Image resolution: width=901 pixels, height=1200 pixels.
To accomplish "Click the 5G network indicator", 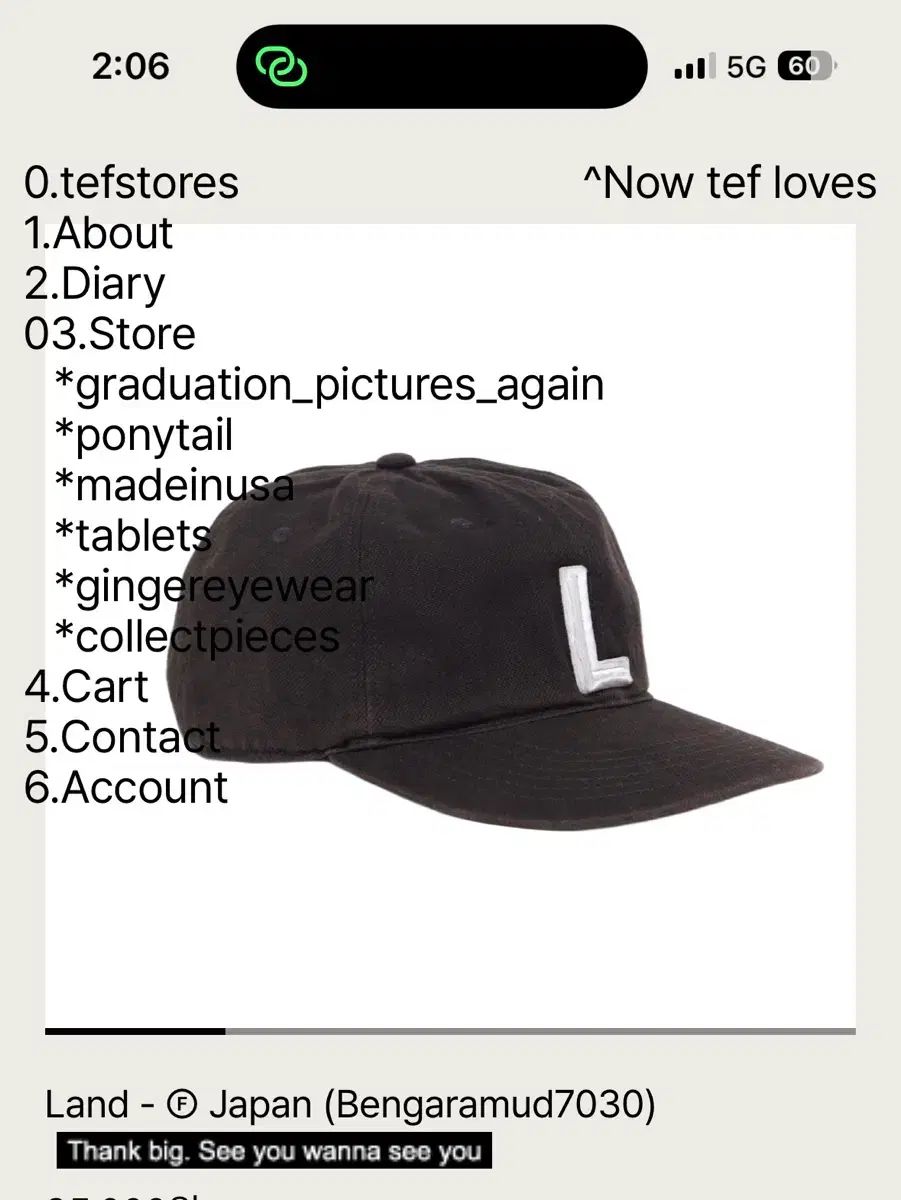I will [x=745, y=66].
